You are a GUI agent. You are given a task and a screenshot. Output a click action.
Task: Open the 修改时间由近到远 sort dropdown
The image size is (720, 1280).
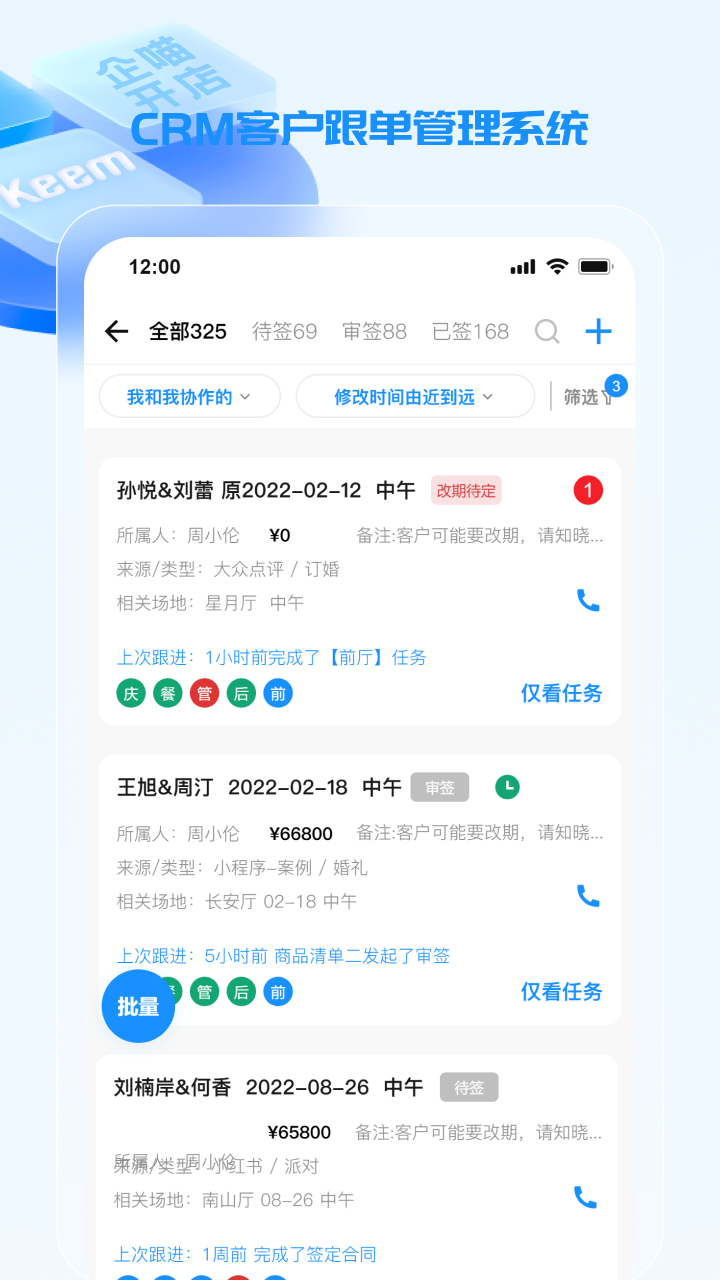coord(415,396)
